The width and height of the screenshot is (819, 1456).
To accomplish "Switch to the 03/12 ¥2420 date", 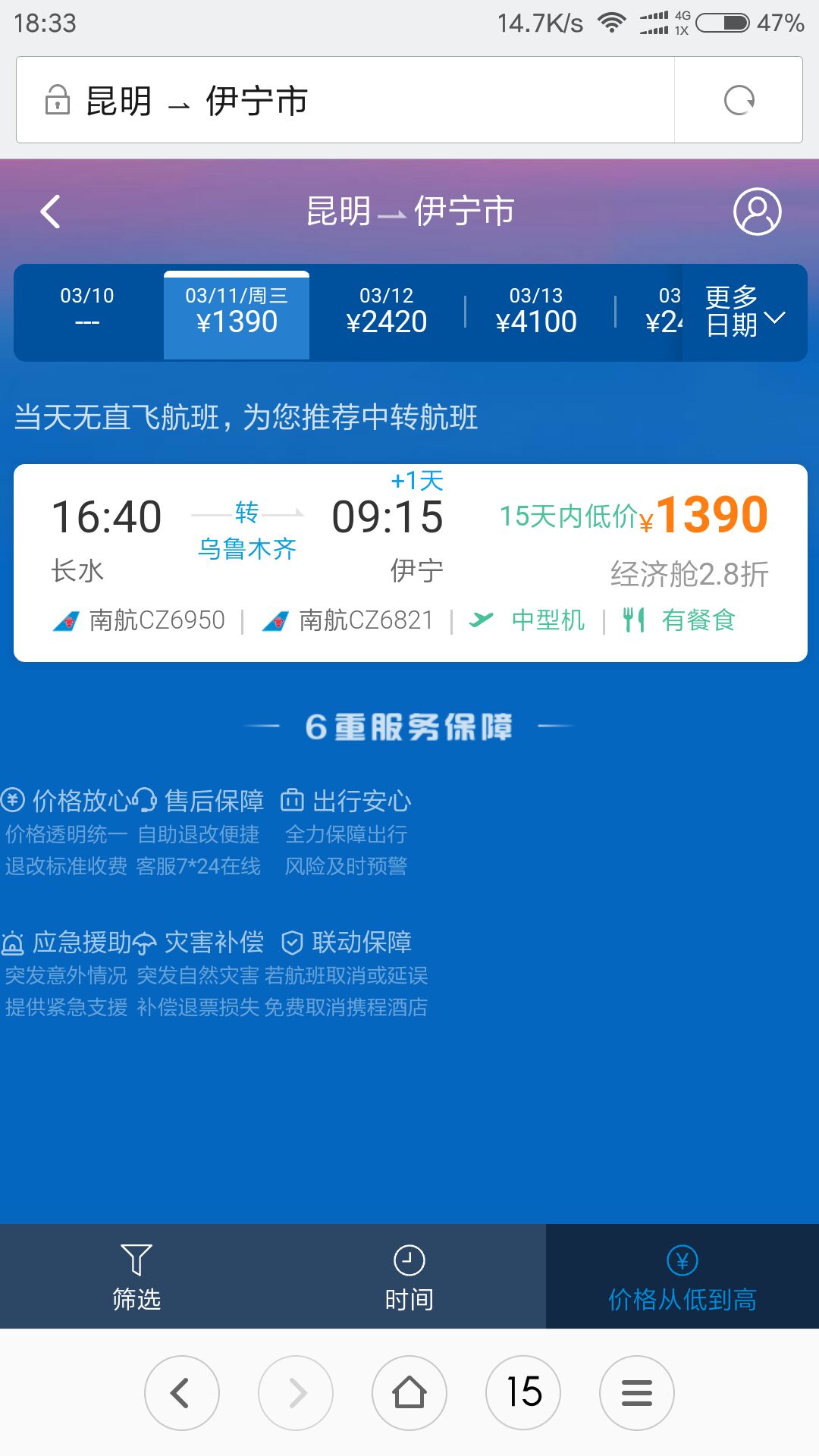I will (x=387, y=310).
